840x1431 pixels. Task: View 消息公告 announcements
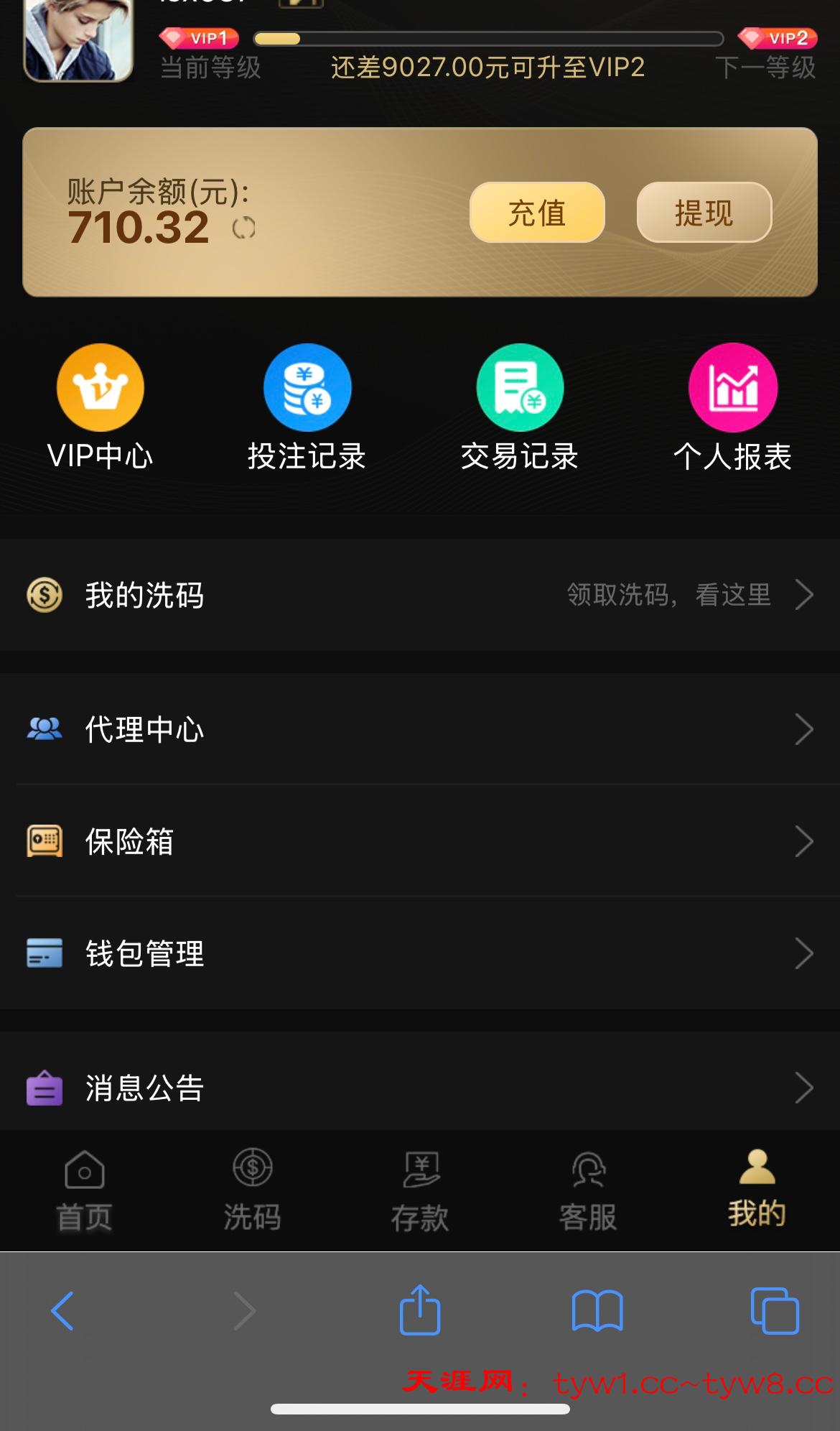tap(420, 1088)
